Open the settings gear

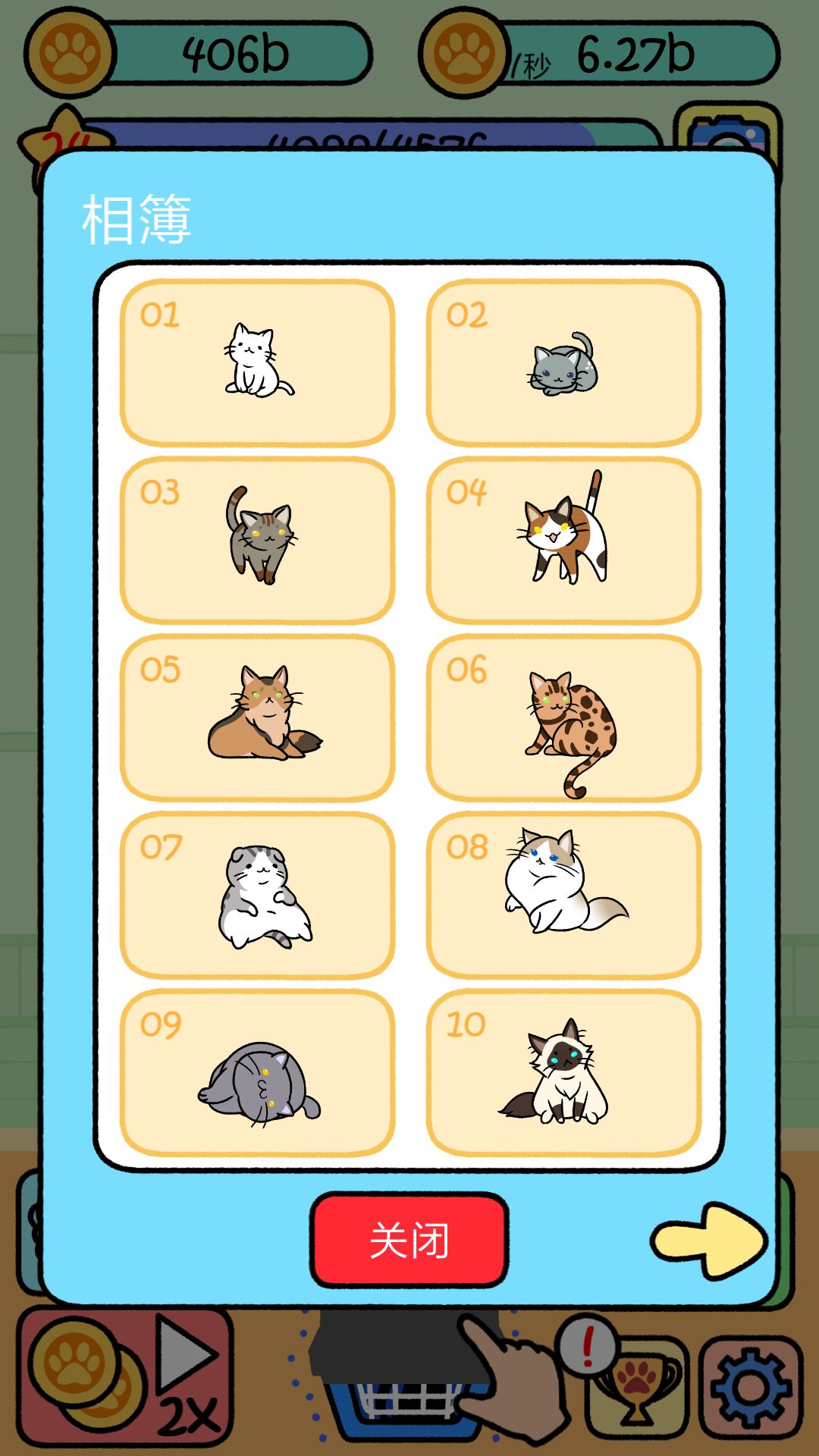(x=750, y=1387)
